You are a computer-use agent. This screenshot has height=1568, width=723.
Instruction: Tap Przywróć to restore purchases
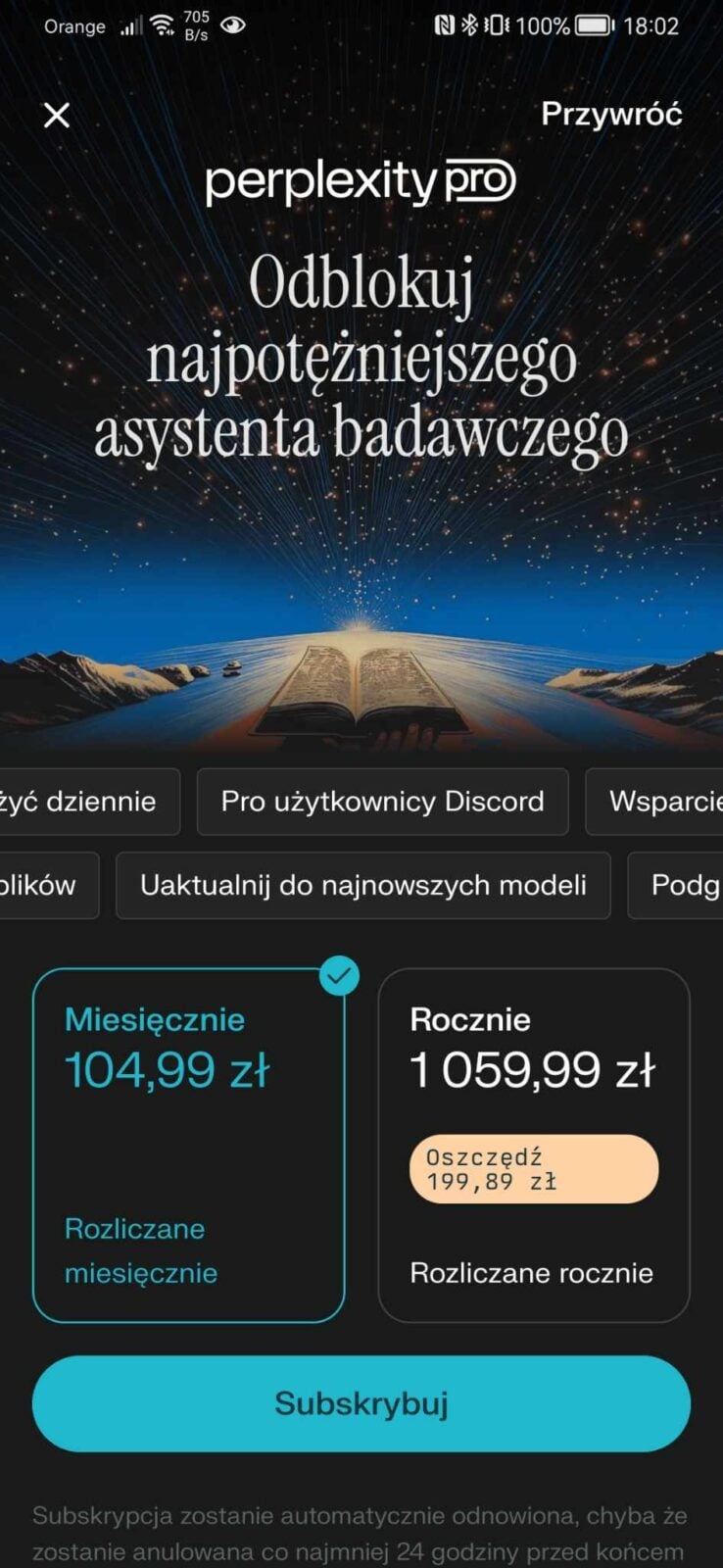610,114
